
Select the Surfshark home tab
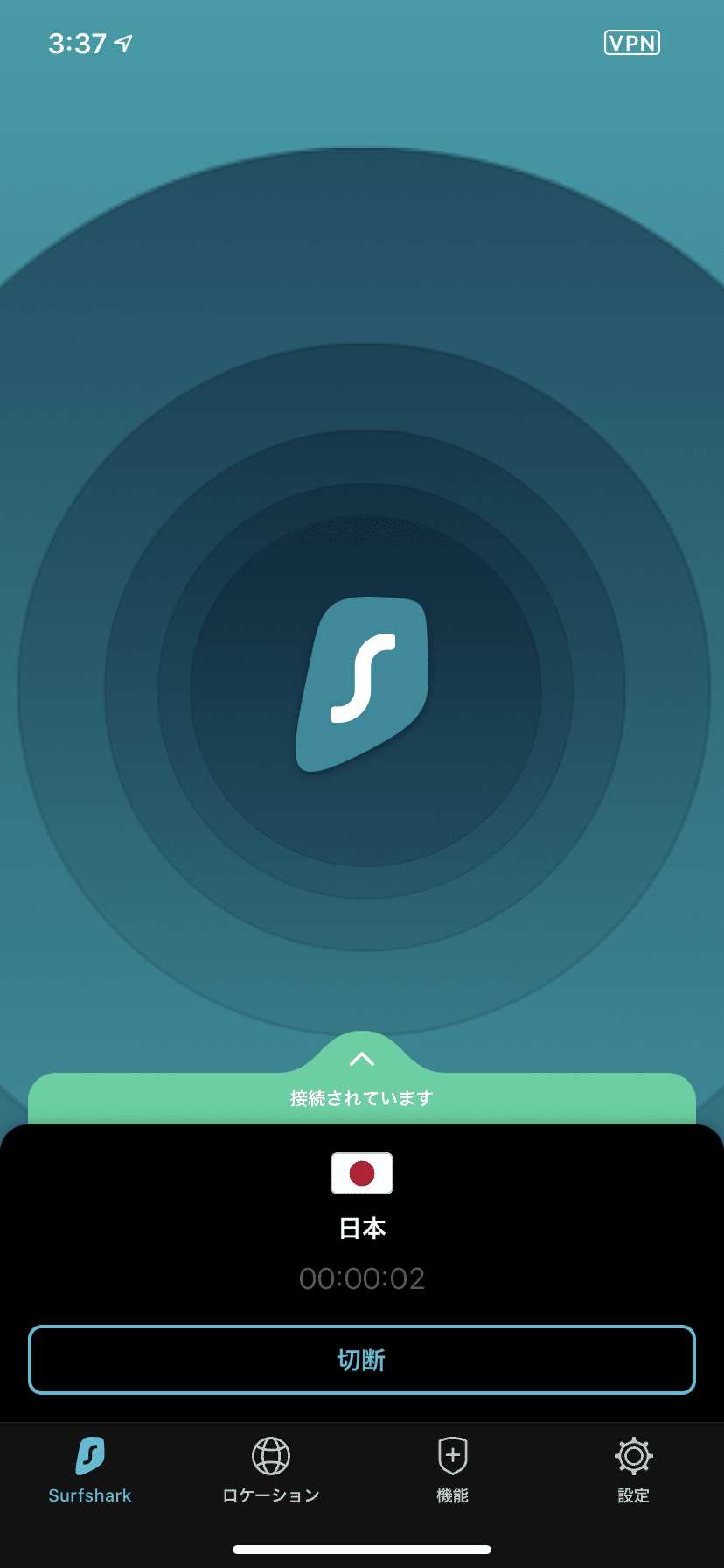tap(90, 1470)
